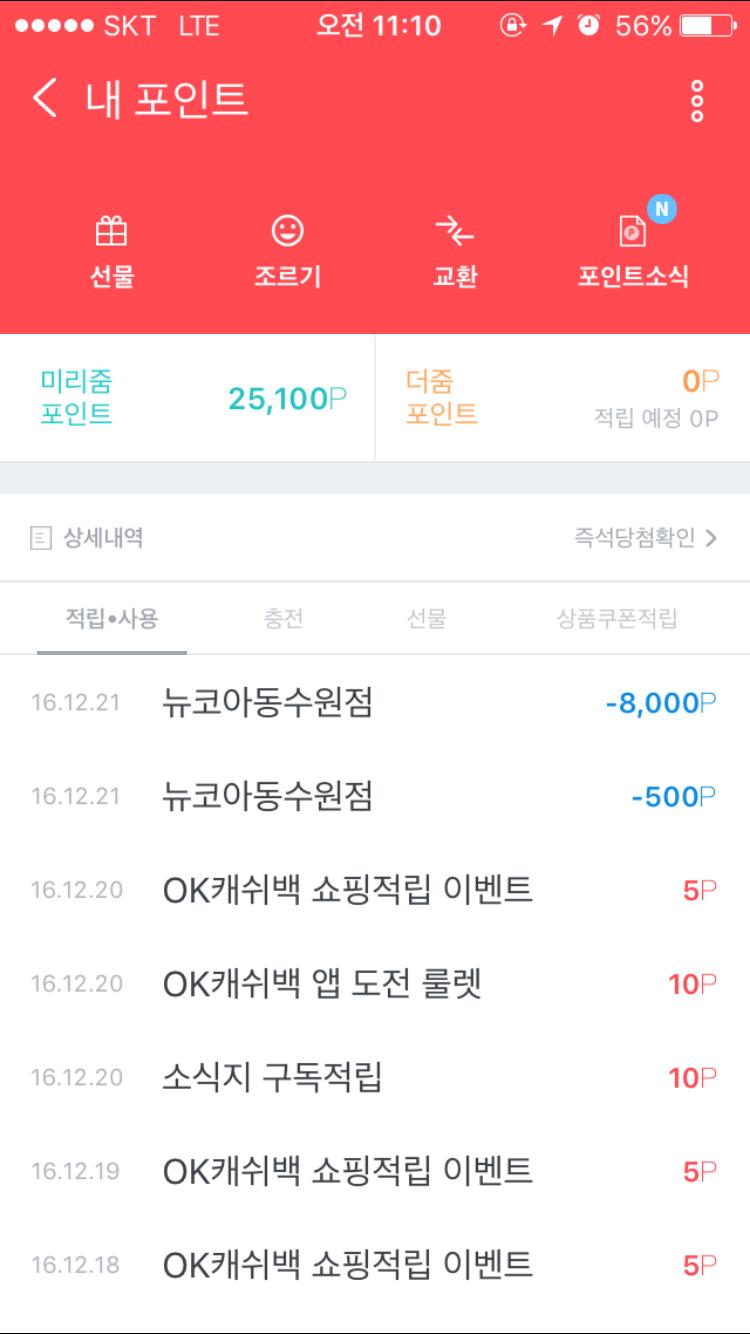Open the three-dot overflow menu

coord(697,101)
